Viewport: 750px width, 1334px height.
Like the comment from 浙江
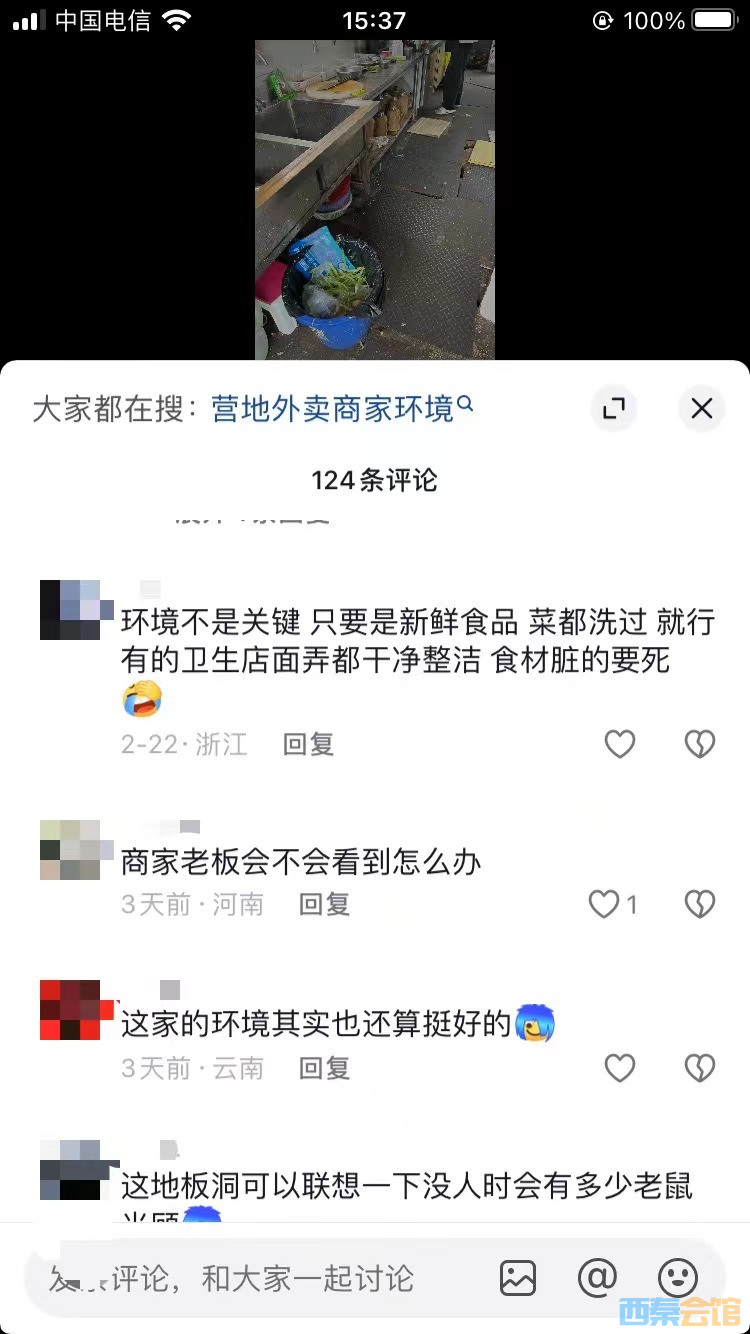[x=620, y=744]
